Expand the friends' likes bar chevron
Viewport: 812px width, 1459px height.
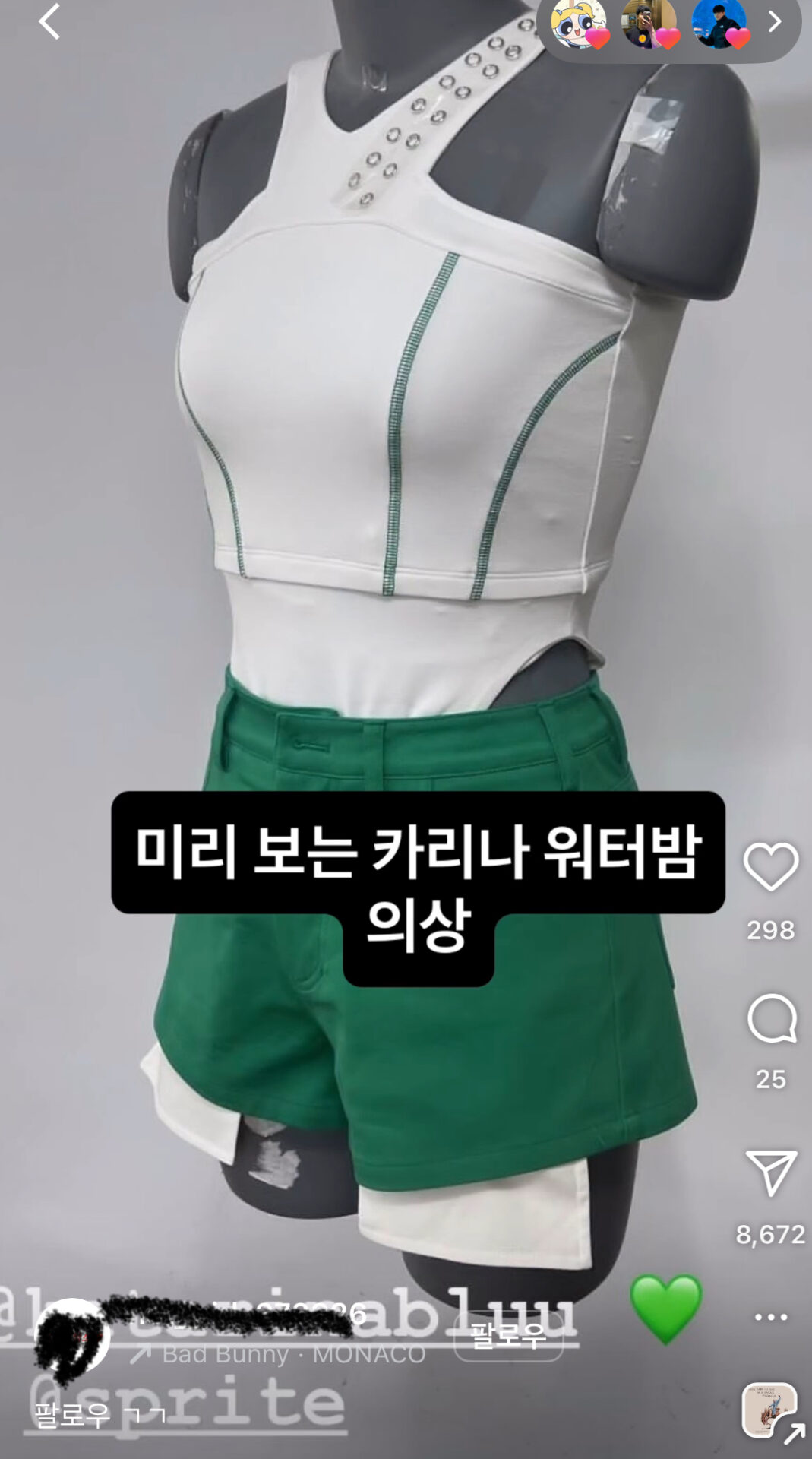point(775,21)
